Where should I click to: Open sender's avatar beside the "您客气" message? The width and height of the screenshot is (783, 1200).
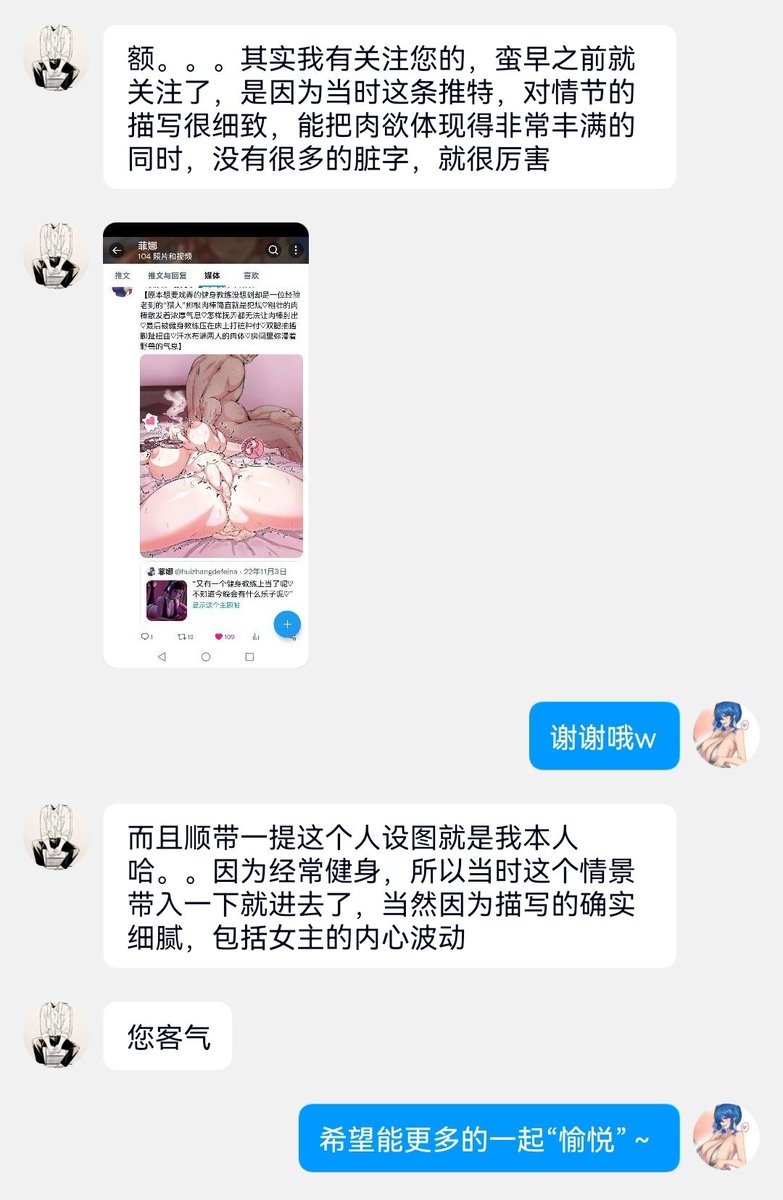(57, 1035)
